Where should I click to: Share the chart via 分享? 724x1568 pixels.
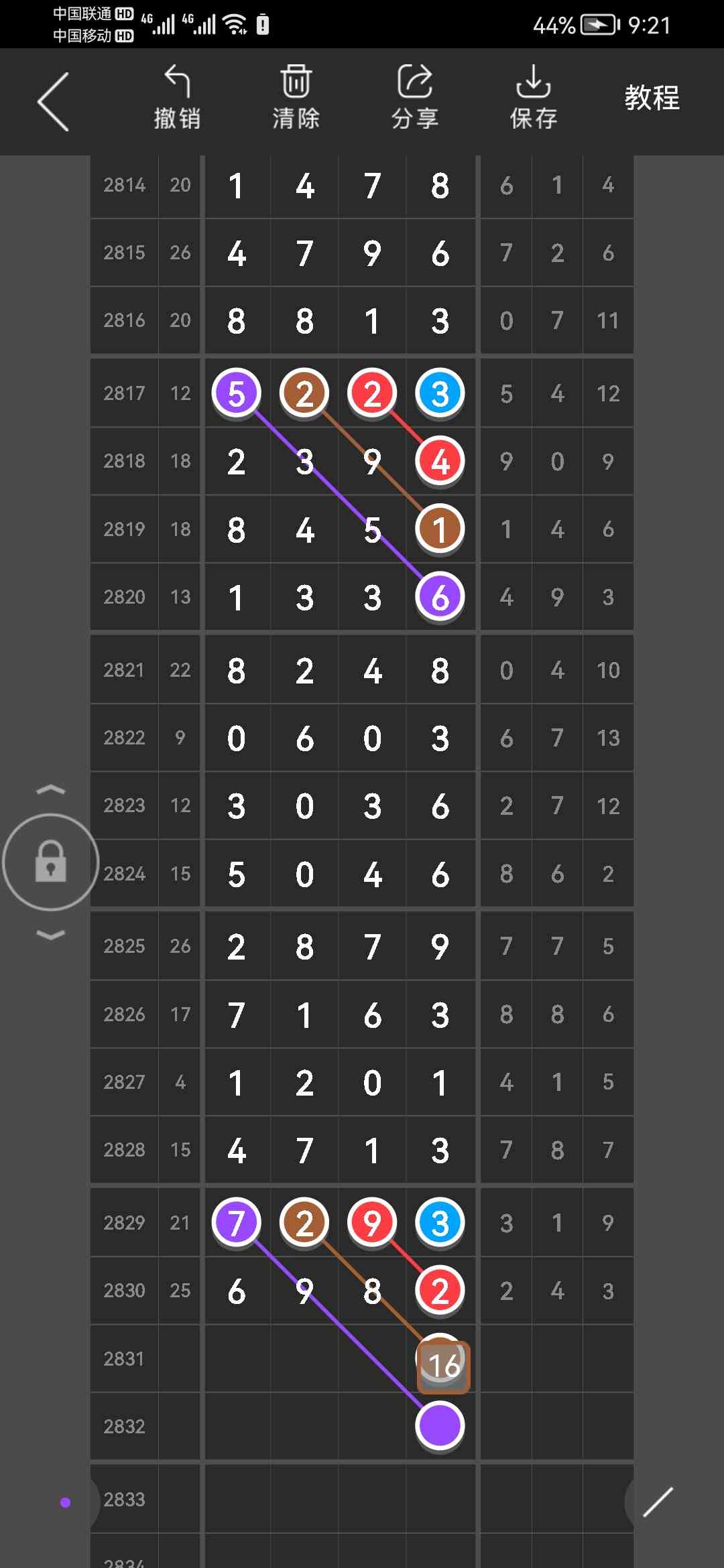(415, 98)
